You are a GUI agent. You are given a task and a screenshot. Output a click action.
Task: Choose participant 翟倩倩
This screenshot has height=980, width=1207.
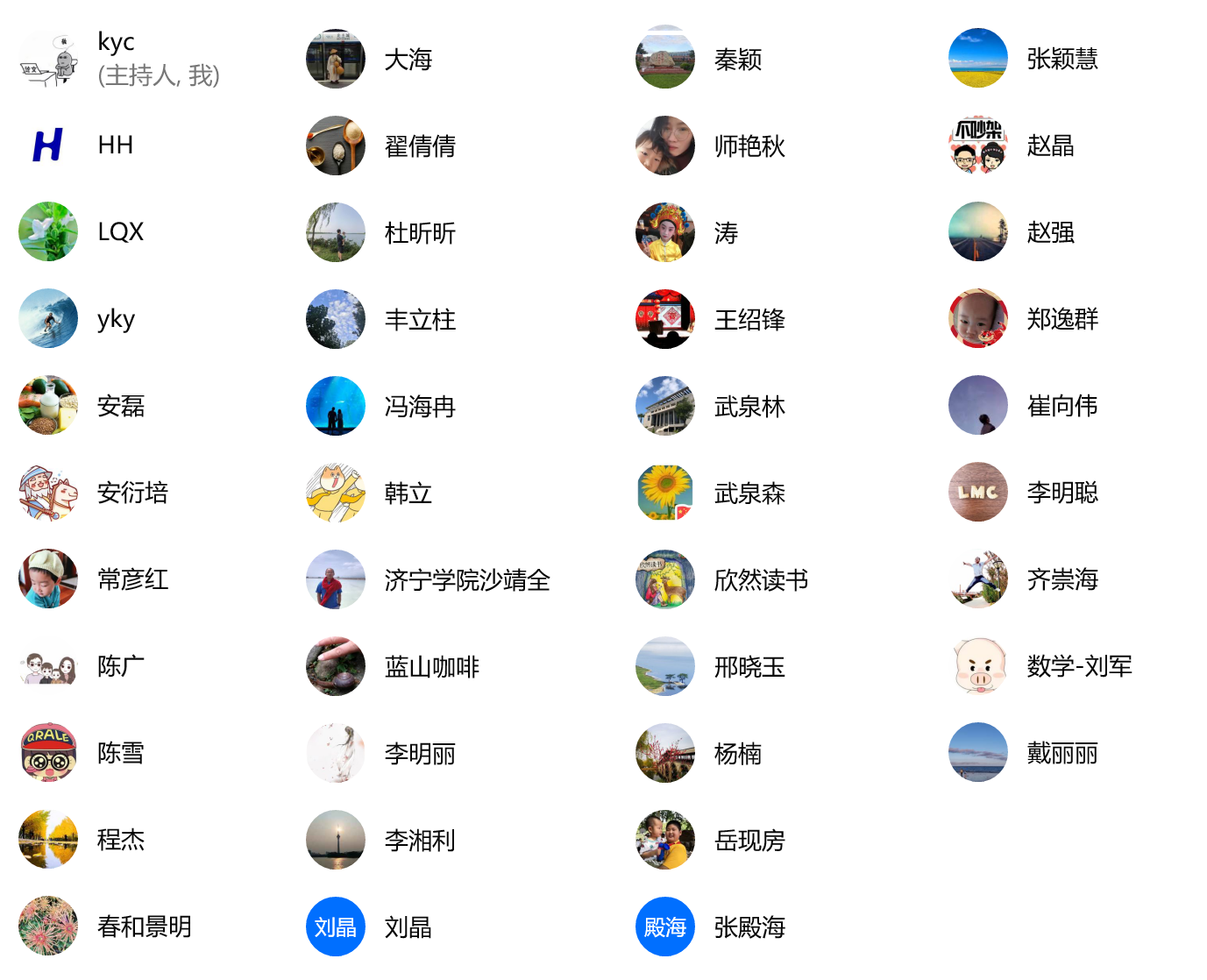(x=419, y=146)
